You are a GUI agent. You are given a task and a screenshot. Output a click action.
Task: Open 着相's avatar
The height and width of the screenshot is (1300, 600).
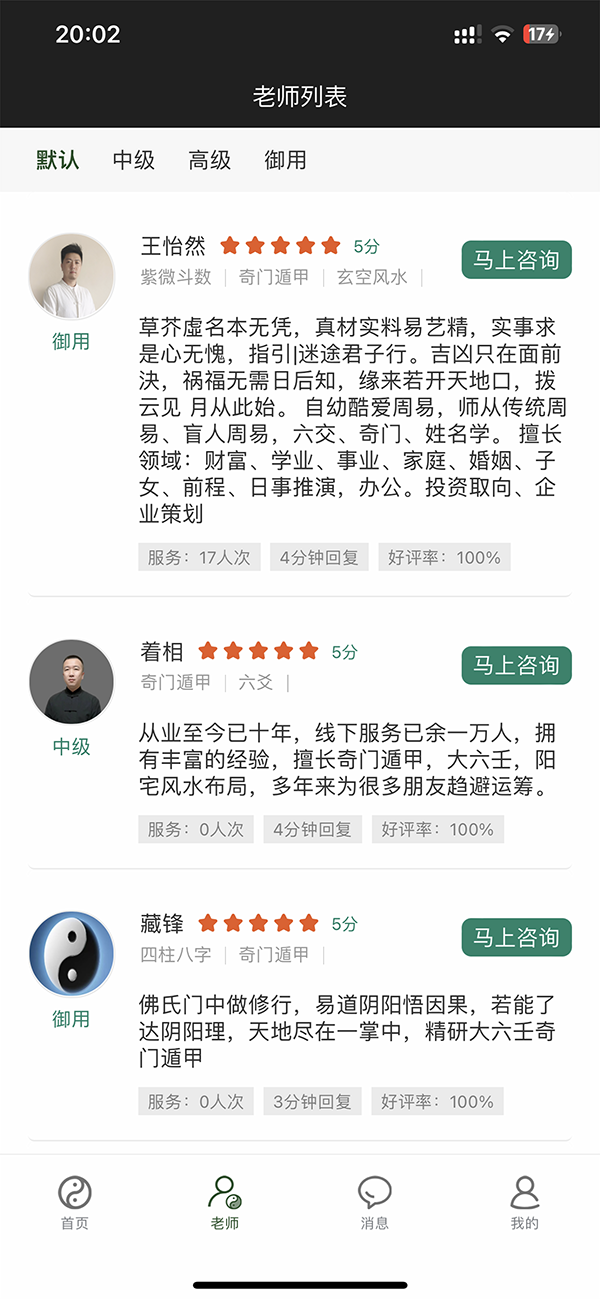(72, 682)
